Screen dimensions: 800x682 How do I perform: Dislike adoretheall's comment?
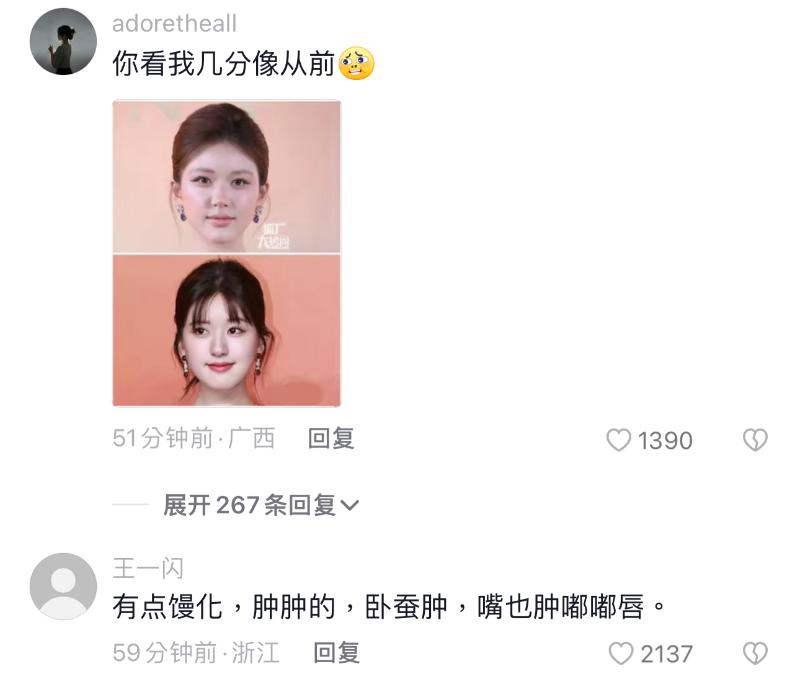[755, 440]
